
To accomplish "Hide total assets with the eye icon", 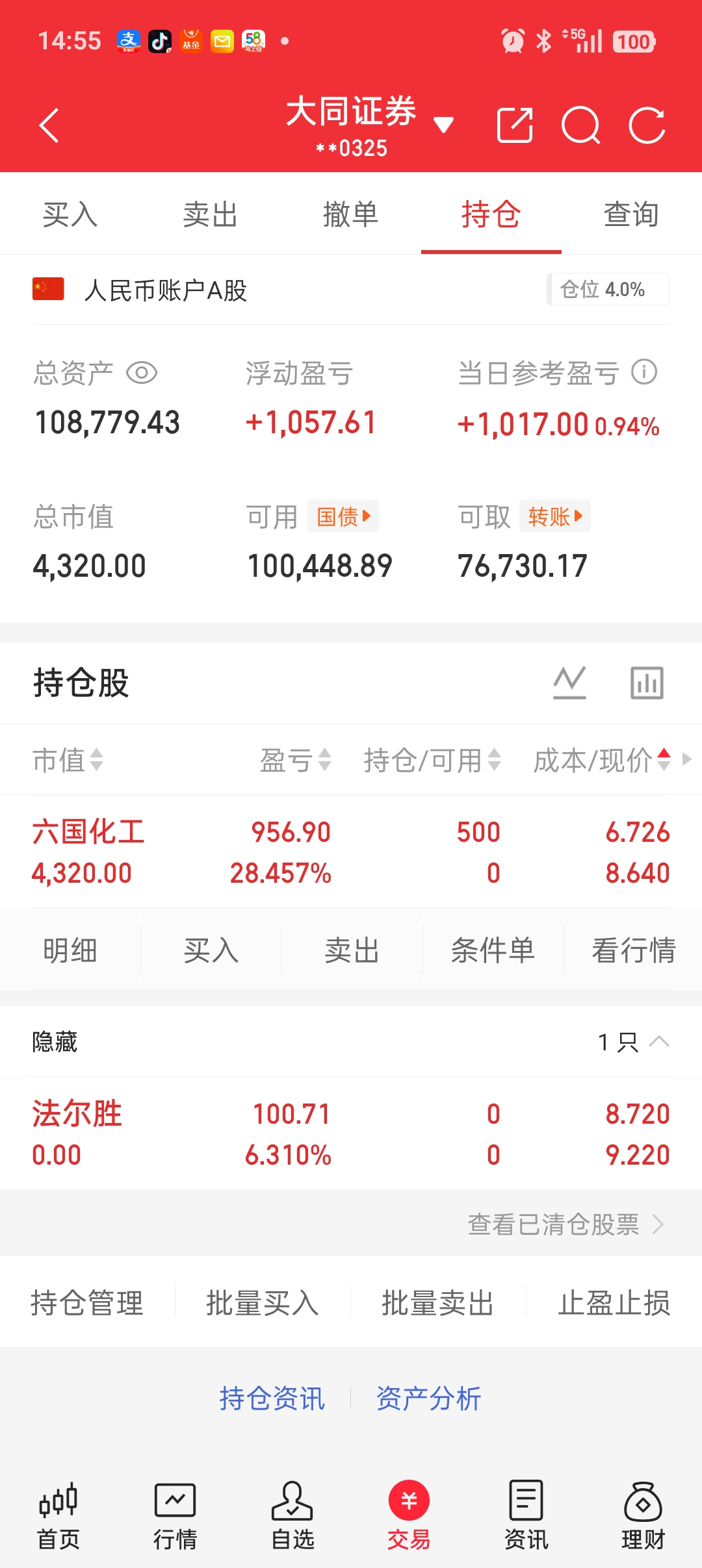I will tap(142, 373).
